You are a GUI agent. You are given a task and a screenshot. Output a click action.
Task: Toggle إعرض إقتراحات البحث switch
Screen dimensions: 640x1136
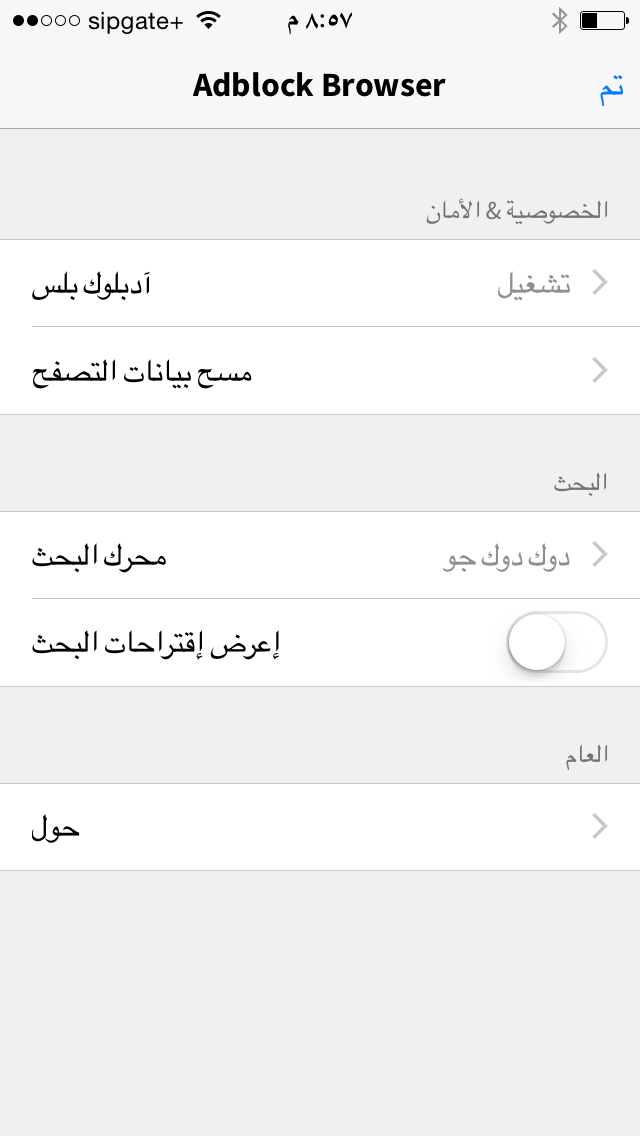[557, 643]
